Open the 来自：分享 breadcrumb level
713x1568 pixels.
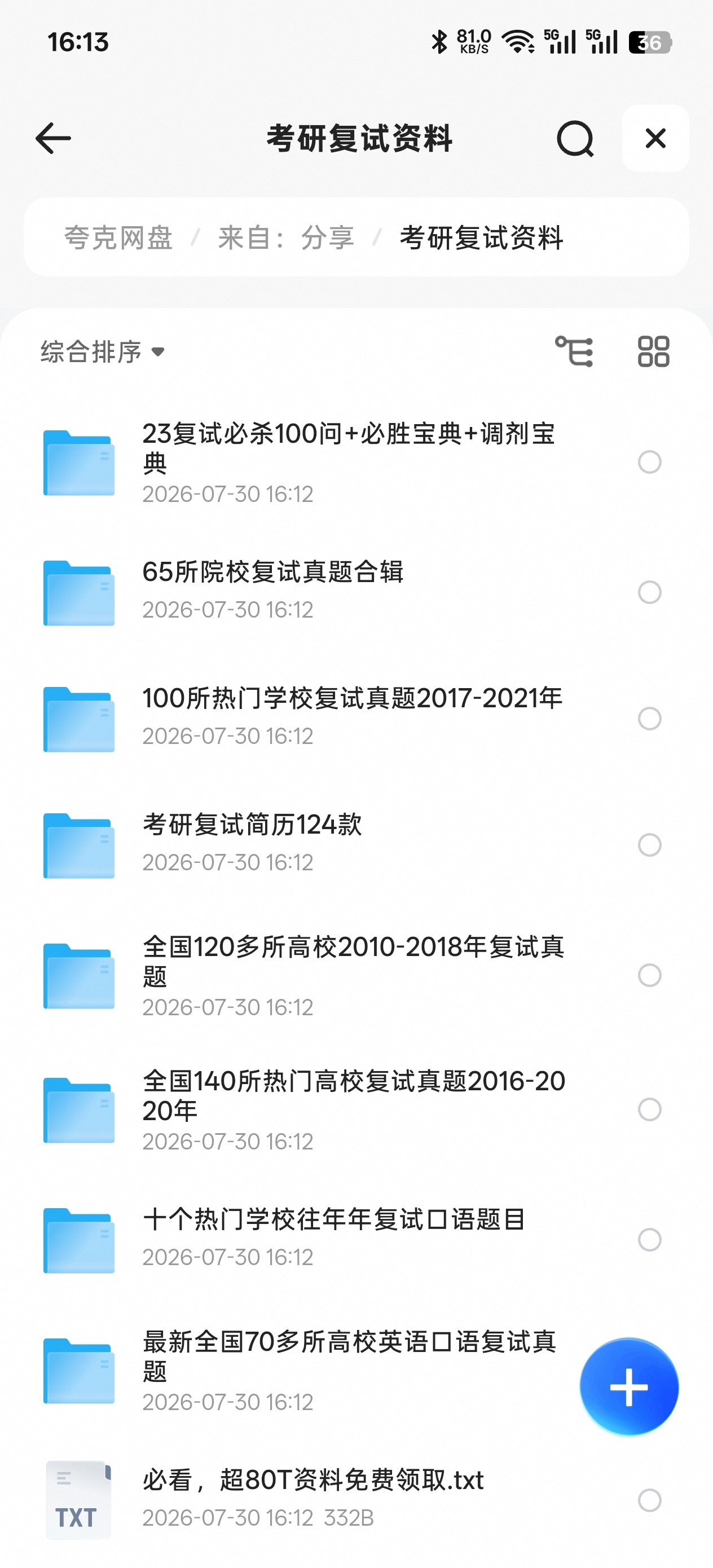tap(286, 237)
